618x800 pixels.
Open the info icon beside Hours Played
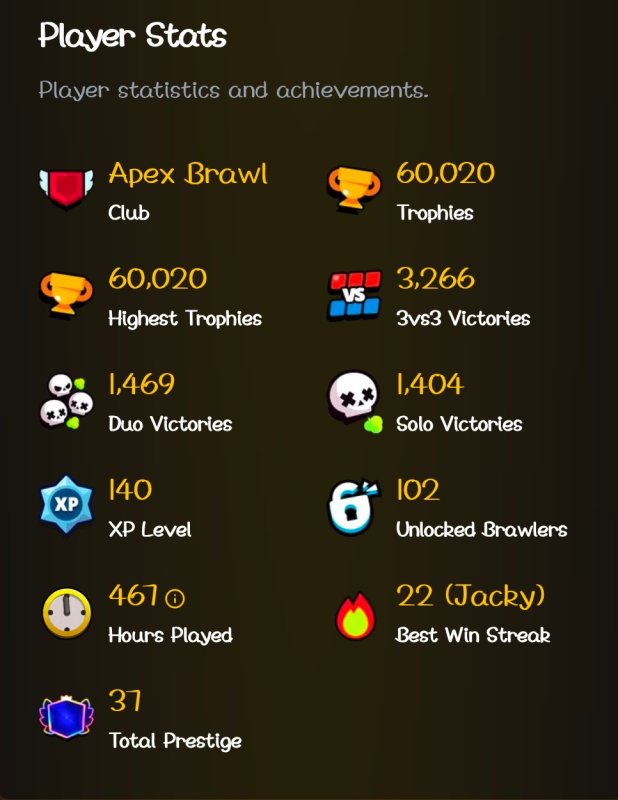click(176, 599)
